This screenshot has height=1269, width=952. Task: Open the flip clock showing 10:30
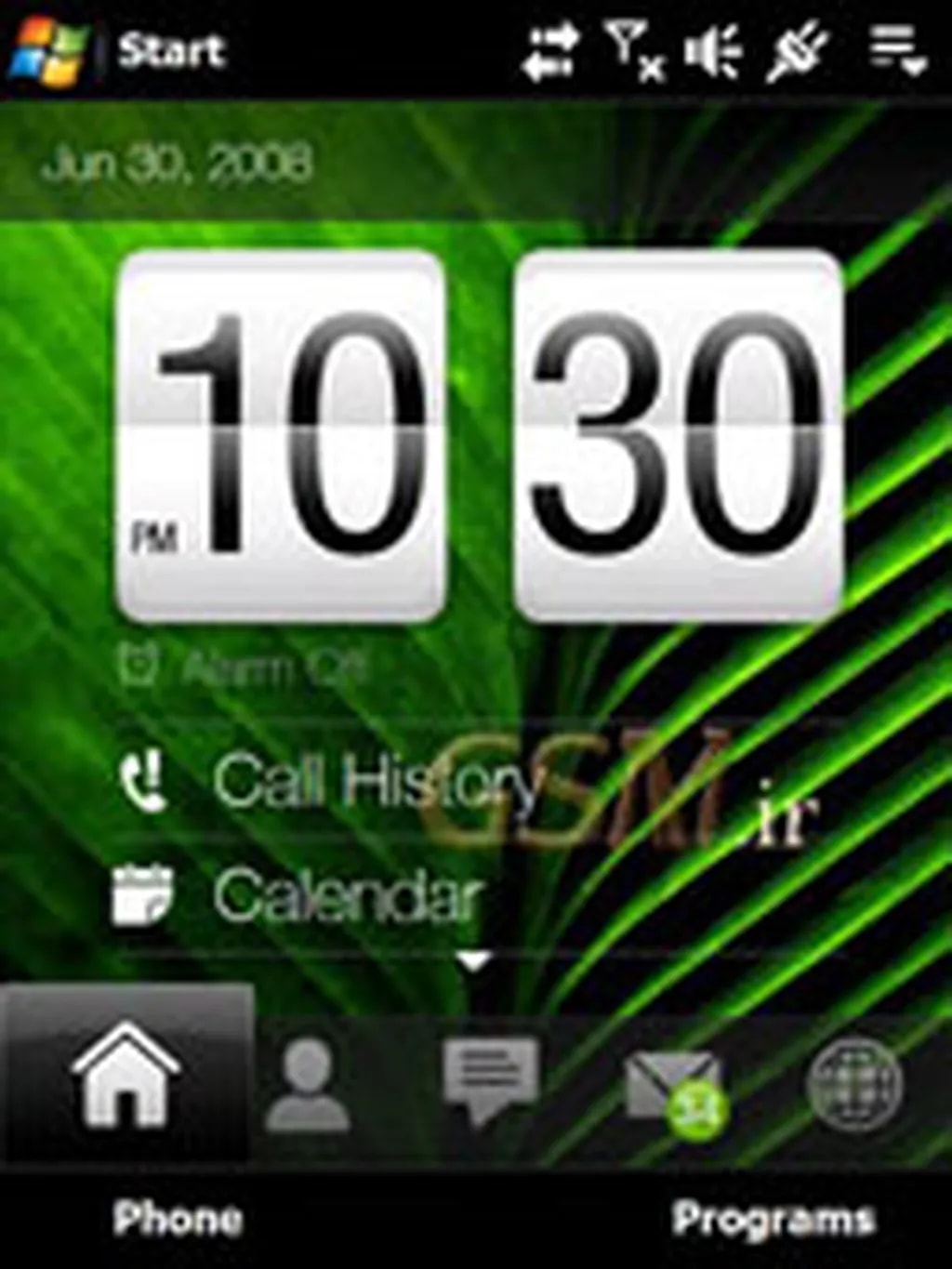[x=479, y=435]
